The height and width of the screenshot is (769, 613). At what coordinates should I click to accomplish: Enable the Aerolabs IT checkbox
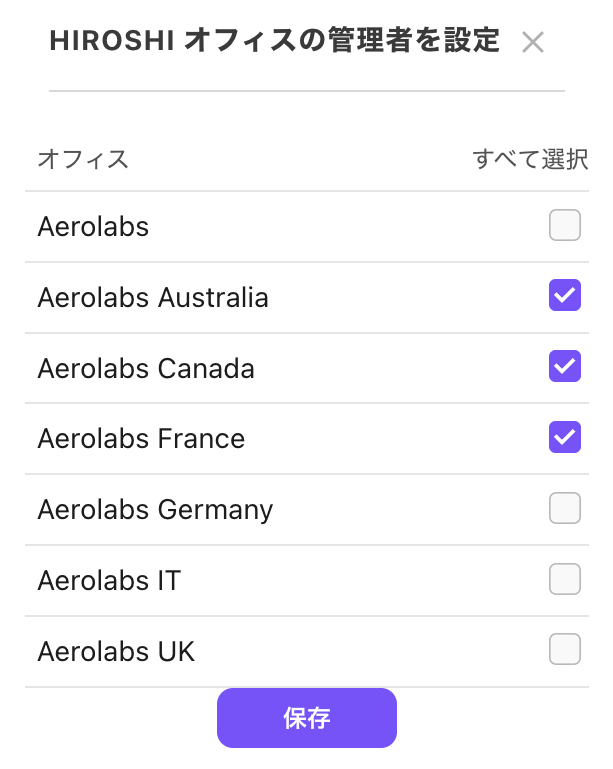[565, 579]
